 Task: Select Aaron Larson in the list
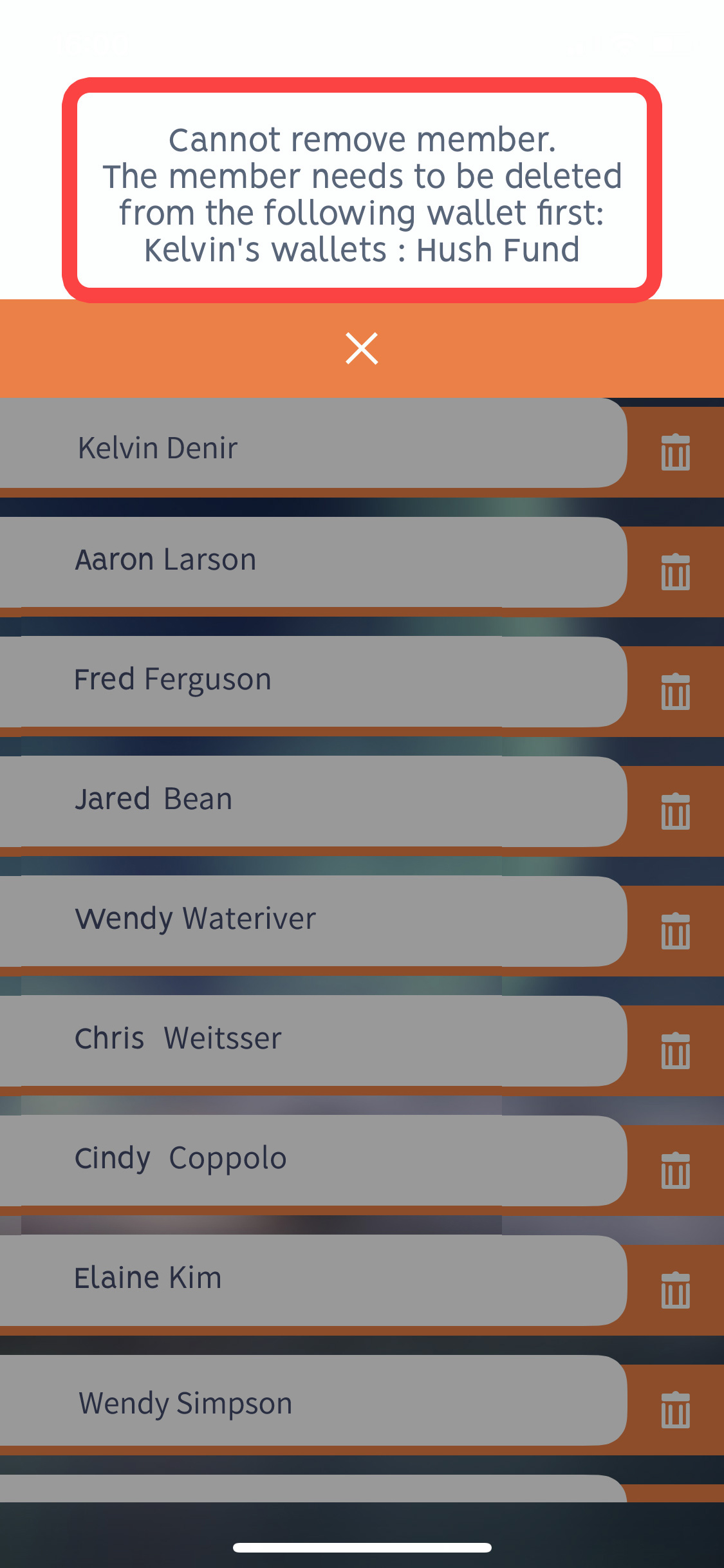pos(313,563)
